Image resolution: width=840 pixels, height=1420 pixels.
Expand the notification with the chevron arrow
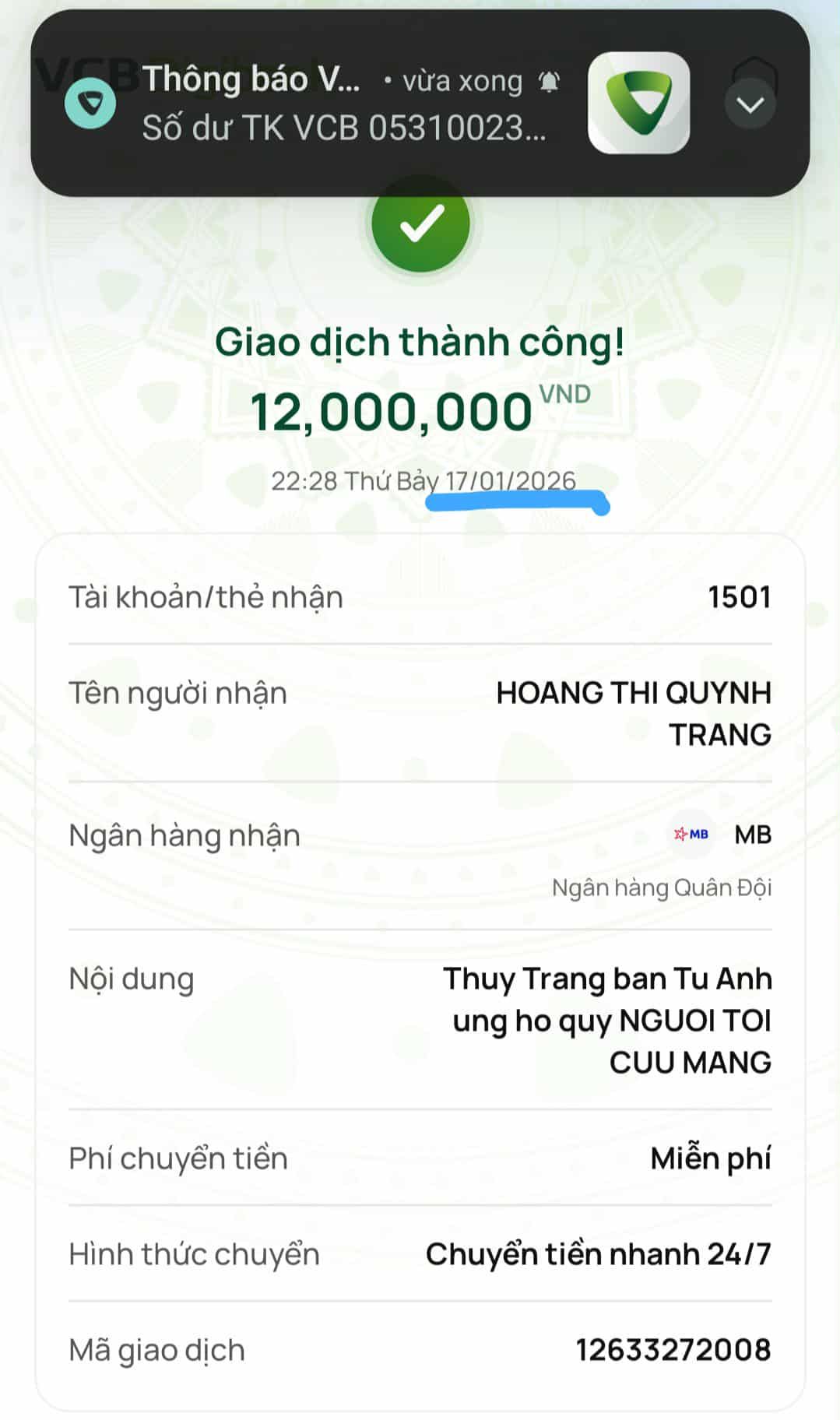tap(750, 104)
